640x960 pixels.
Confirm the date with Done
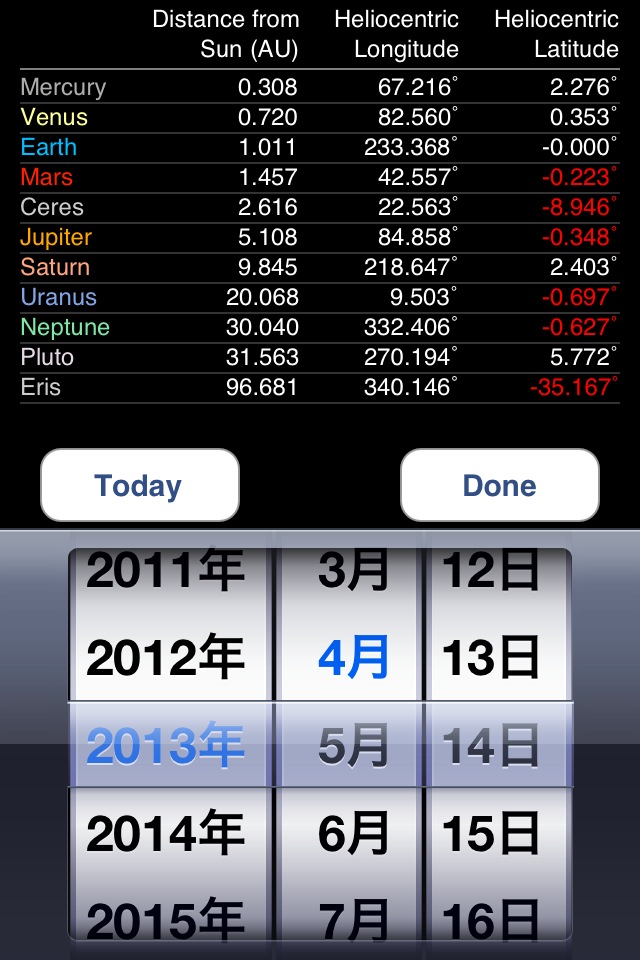click(499, 486)
